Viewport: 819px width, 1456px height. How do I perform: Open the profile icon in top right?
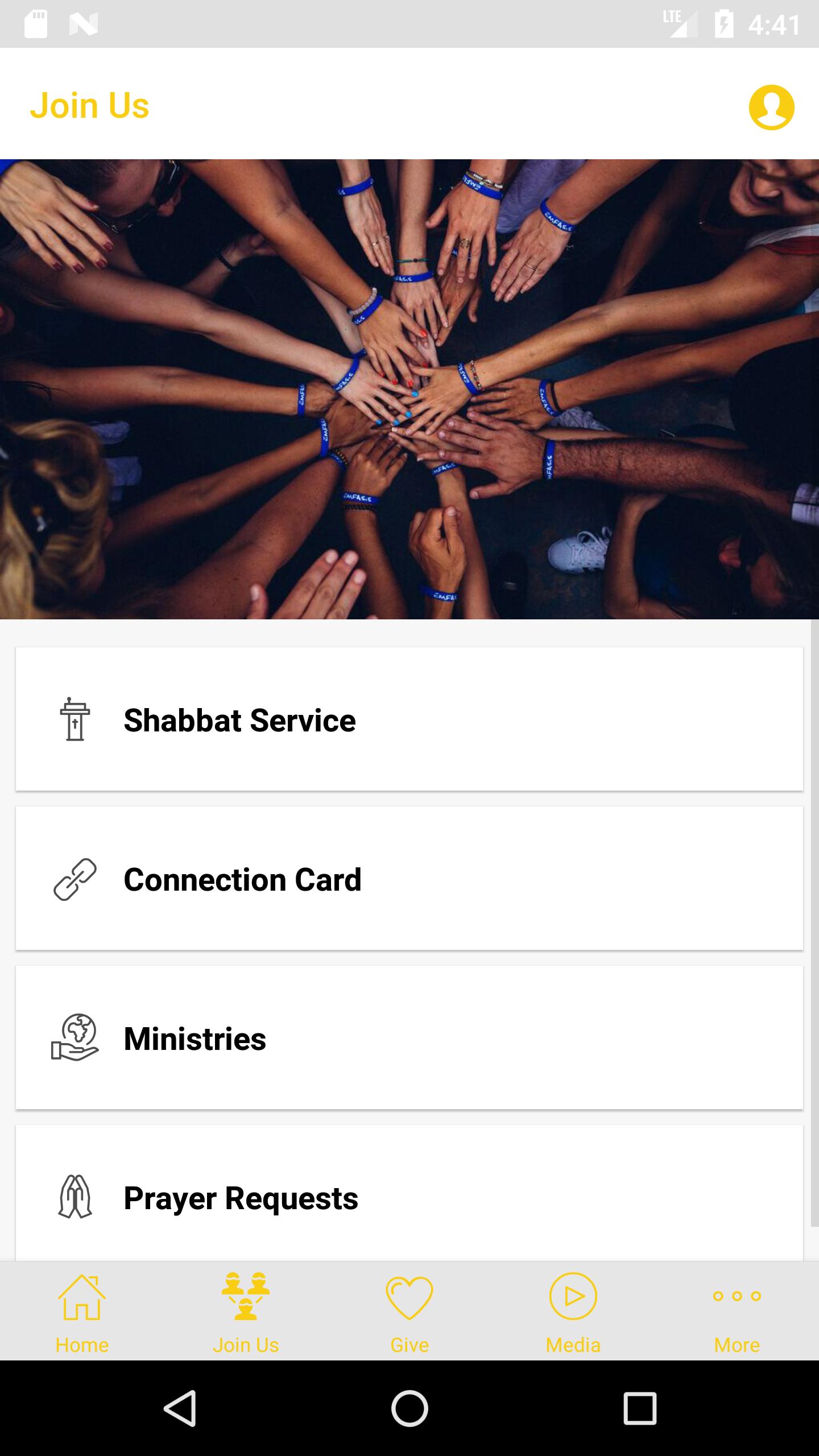coord(772,108)
